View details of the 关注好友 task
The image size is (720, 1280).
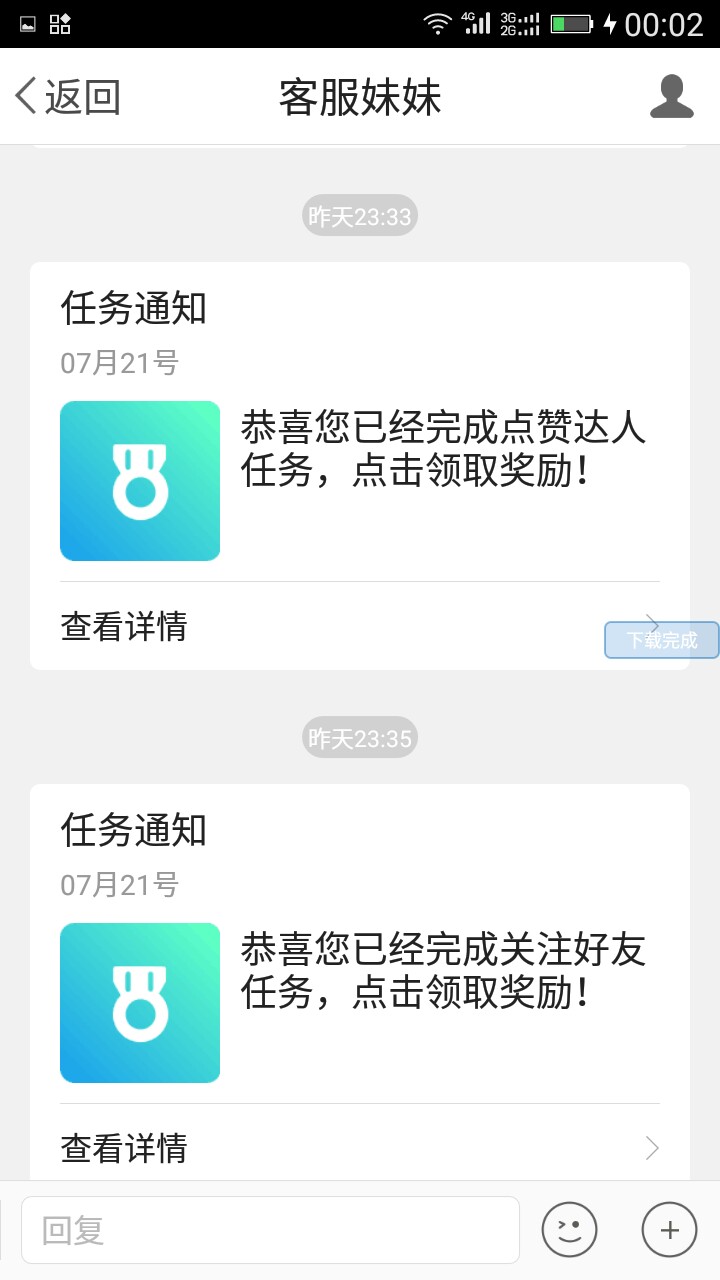360,1147
